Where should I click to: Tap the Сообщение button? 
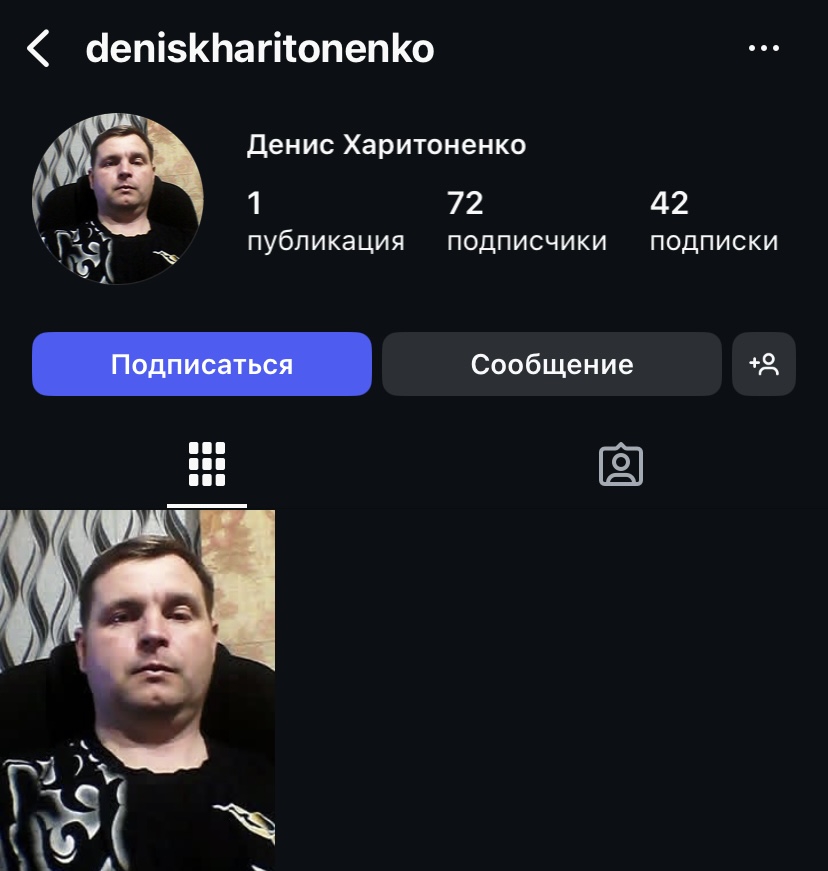pyautogui.click(x=551, y=364)
